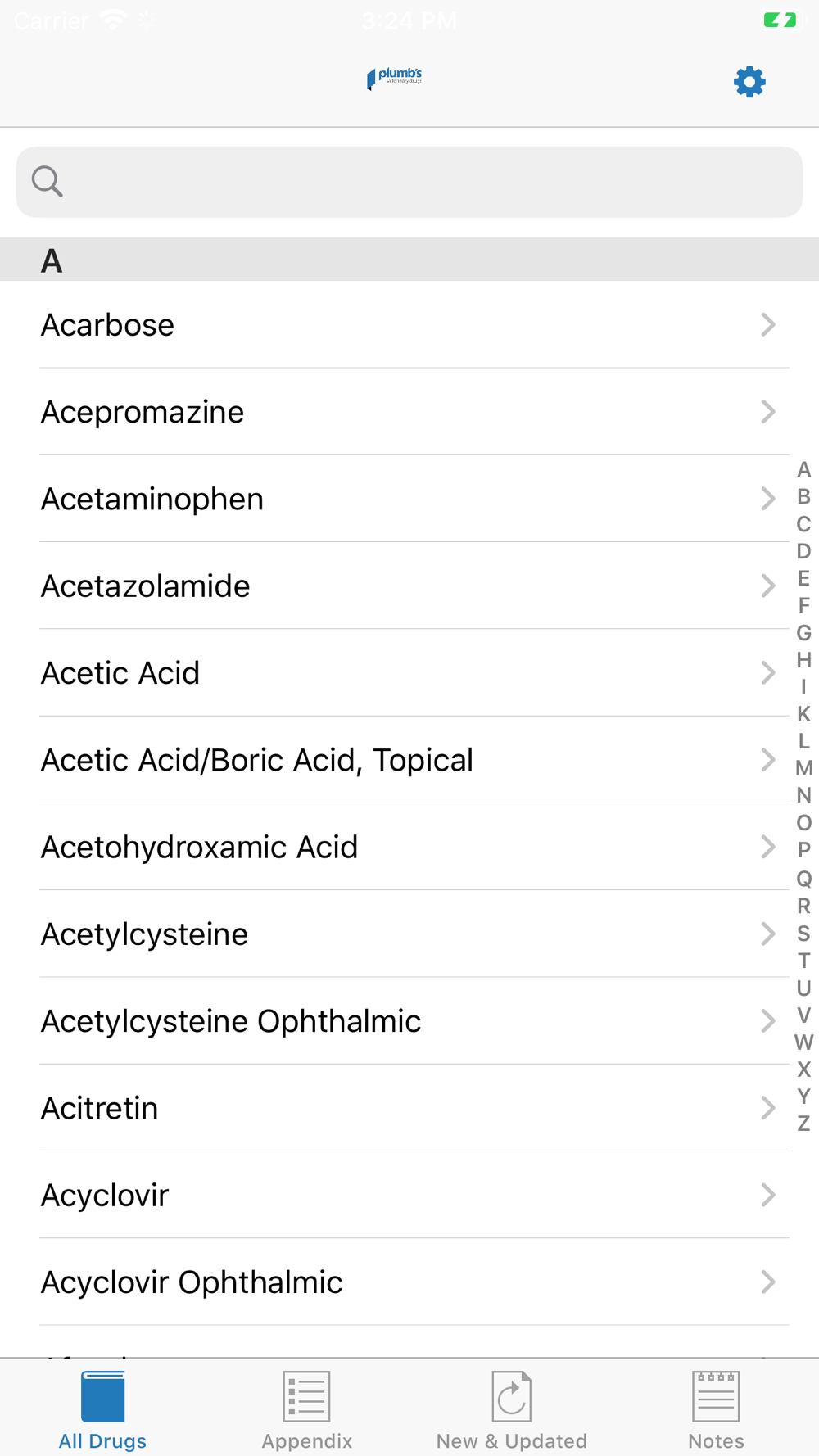Jump to letter M in the index

click(803, 768)
